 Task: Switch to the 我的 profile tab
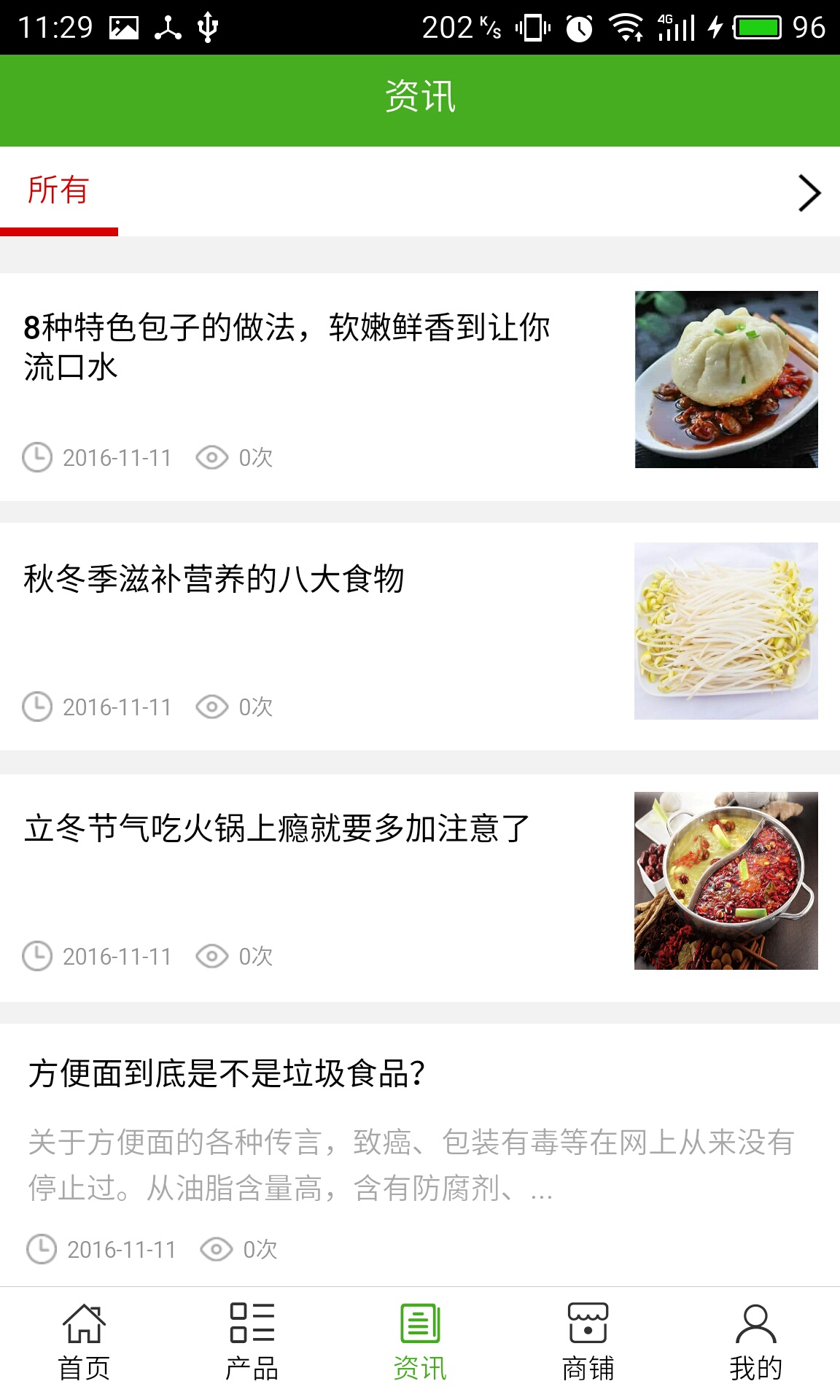(x=755, y=1342)
